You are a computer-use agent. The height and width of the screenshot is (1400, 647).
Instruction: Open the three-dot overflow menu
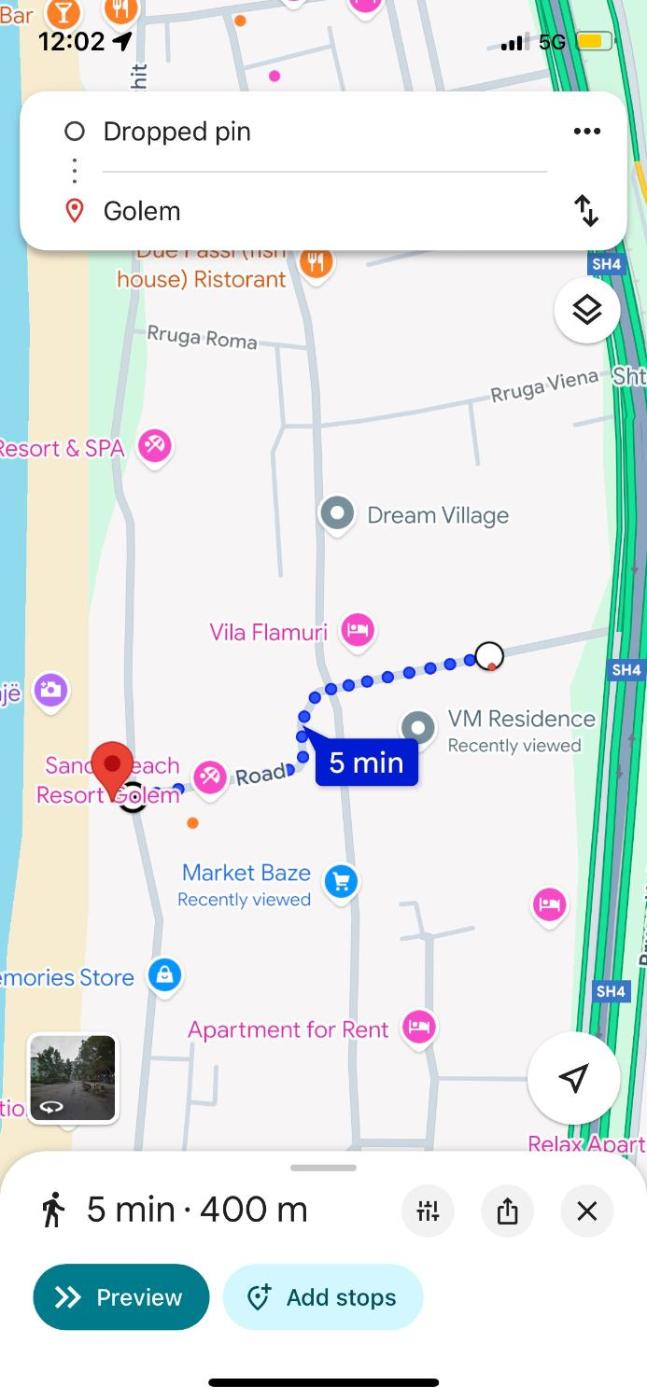click(587, 131)
